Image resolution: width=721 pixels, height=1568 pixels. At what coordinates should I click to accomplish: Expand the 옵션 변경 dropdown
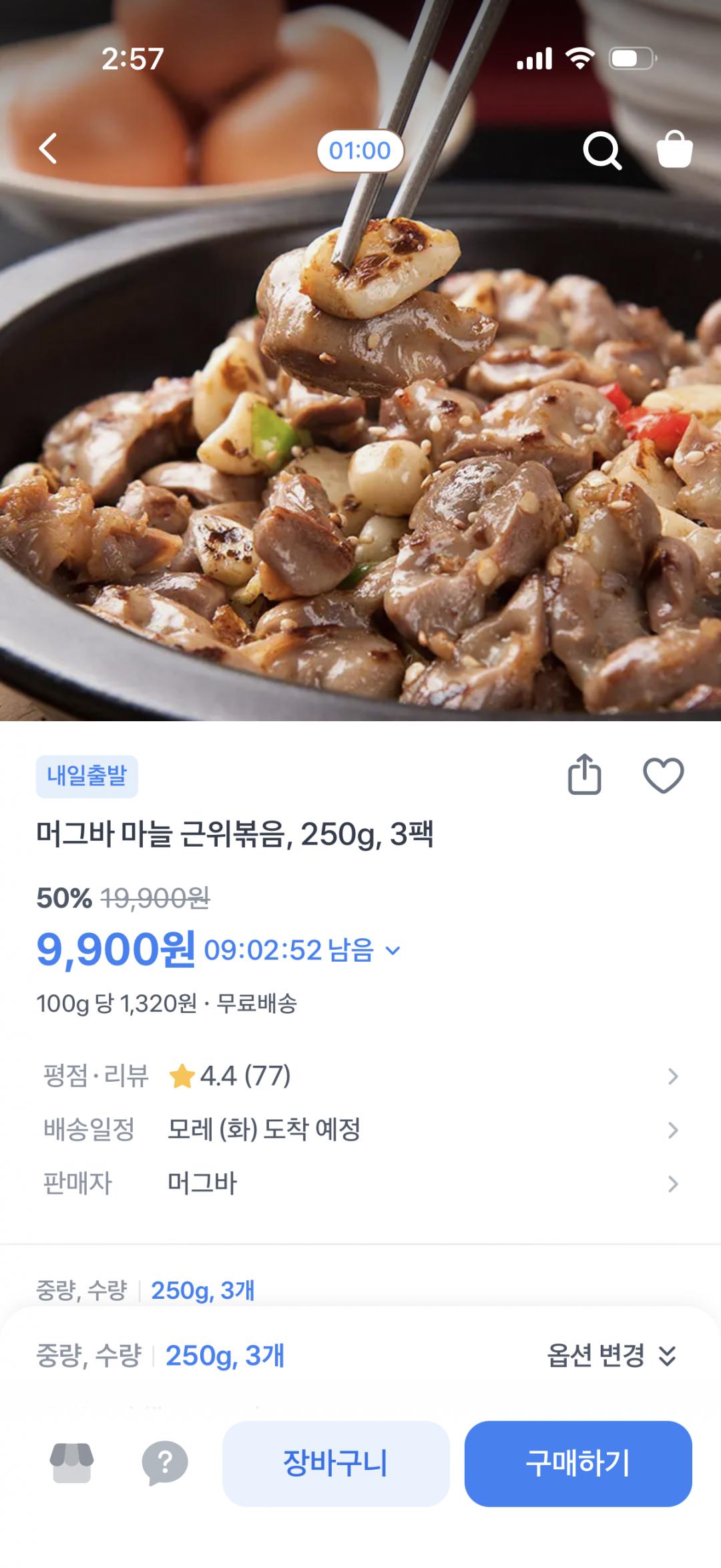click(x=612, y=1356)
